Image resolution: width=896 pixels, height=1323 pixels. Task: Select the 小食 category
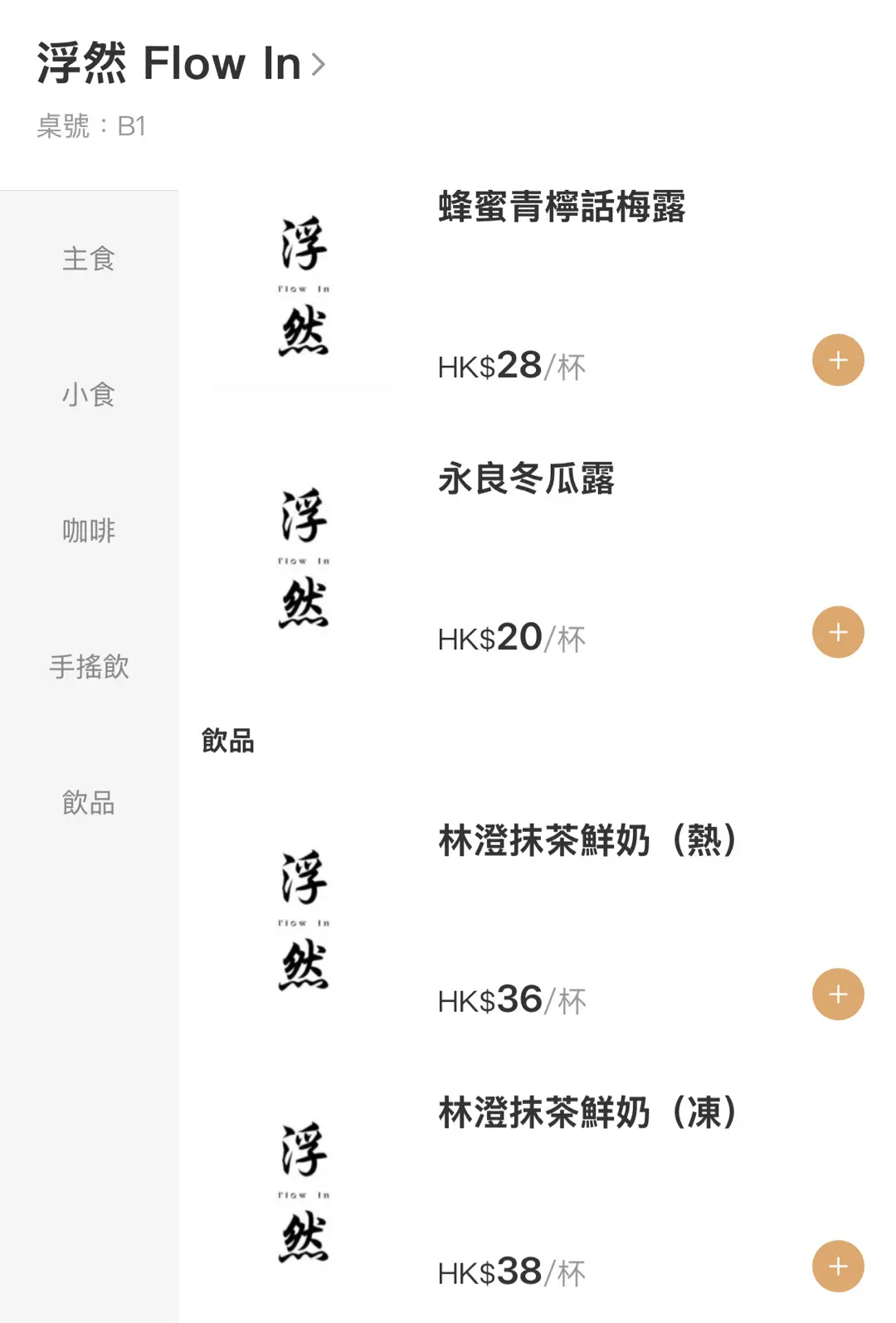tap(89, 395)
